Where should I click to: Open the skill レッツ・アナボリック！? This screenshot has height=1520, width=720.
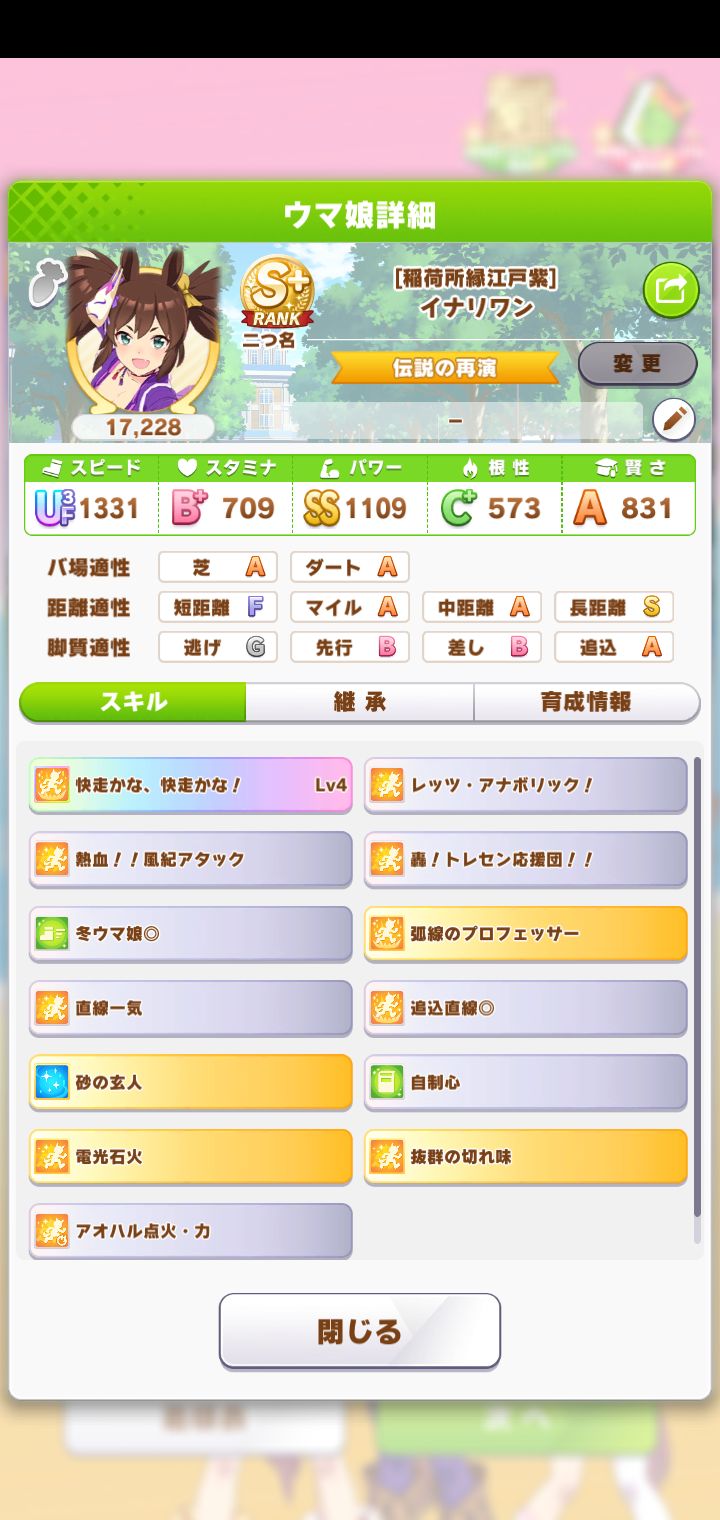coord(525,785)
